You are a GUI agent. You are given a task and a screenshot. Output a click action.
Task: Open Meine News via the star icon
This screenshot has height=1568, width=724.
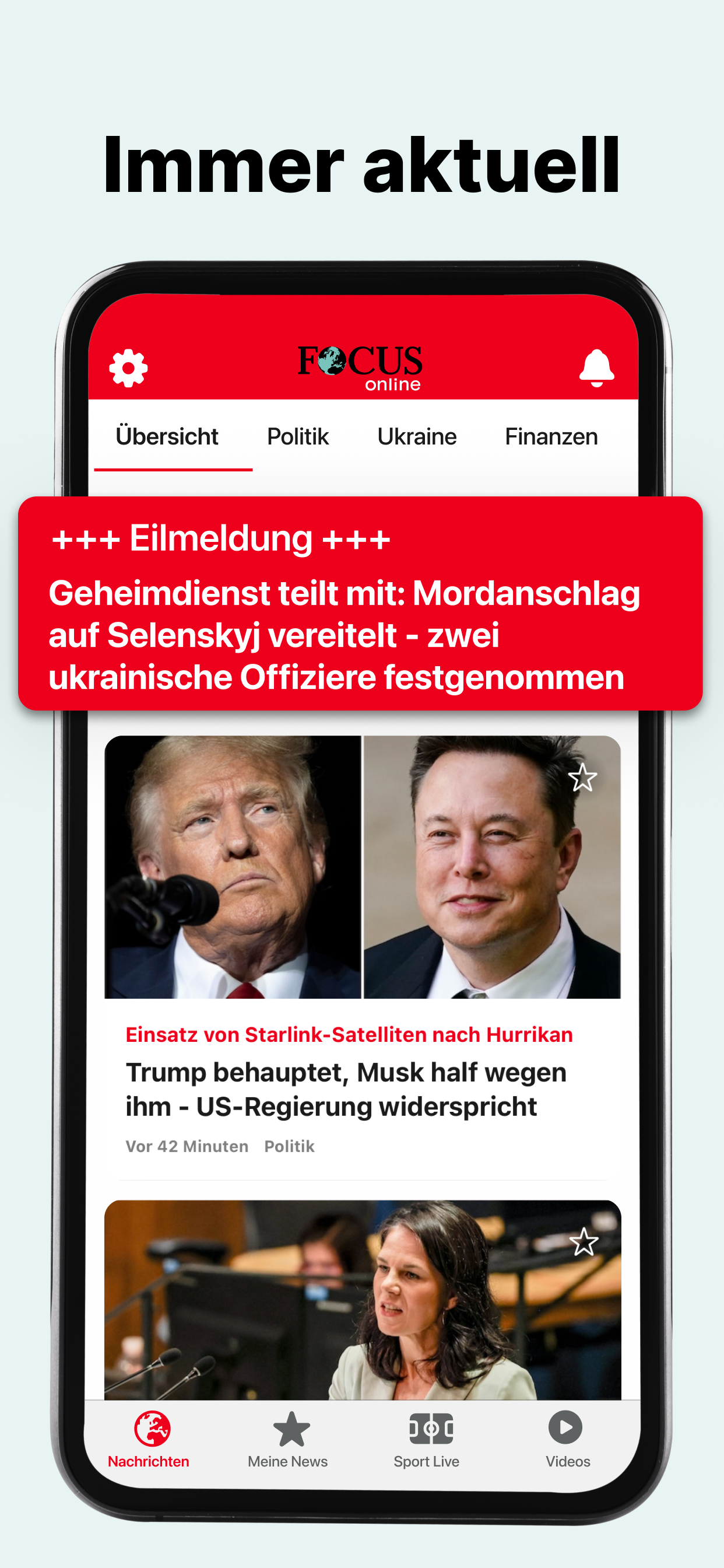(289, 1427)
